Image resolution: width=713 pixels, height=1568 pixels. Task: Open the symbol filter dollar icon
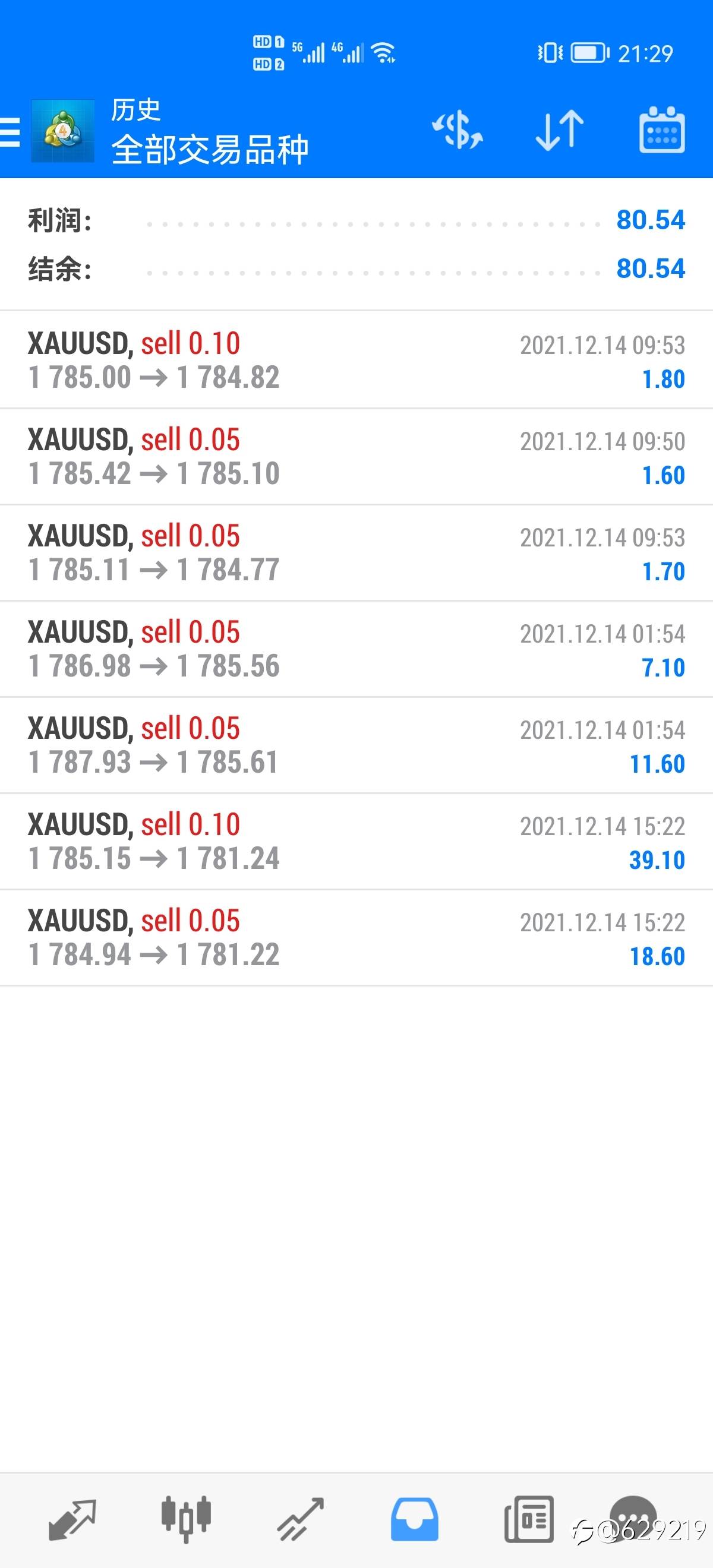click(458, 129)
